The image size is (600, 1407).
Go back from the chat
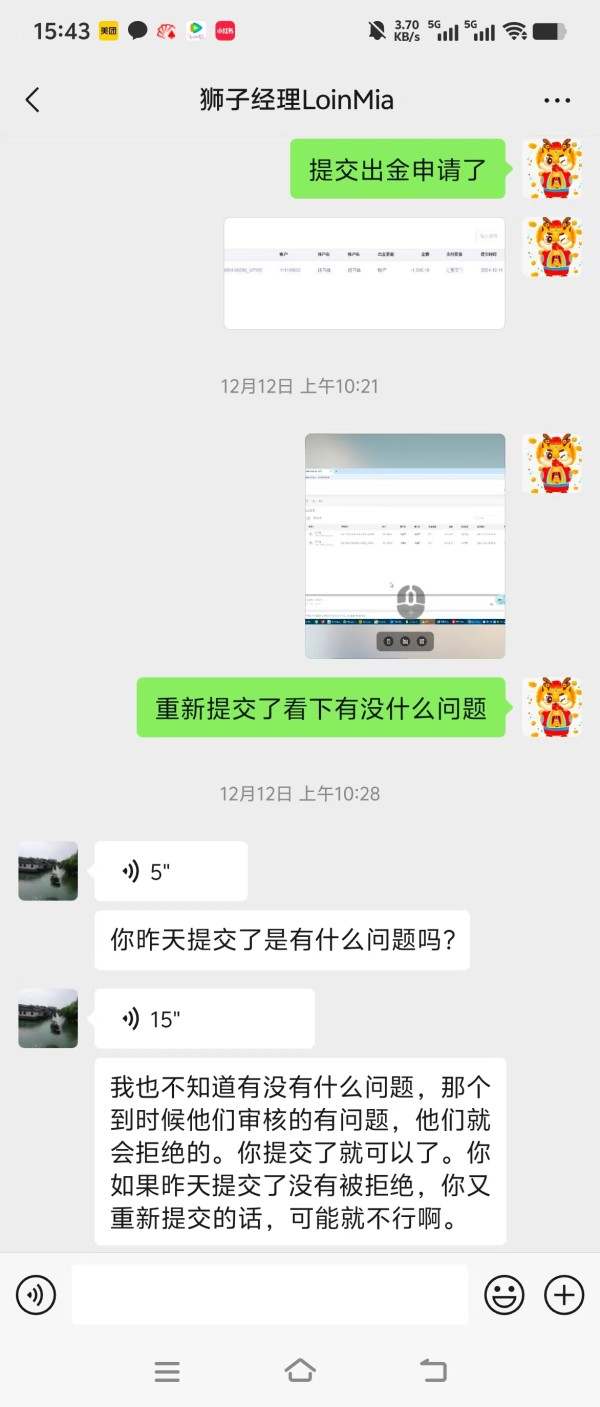coord(33,100)
